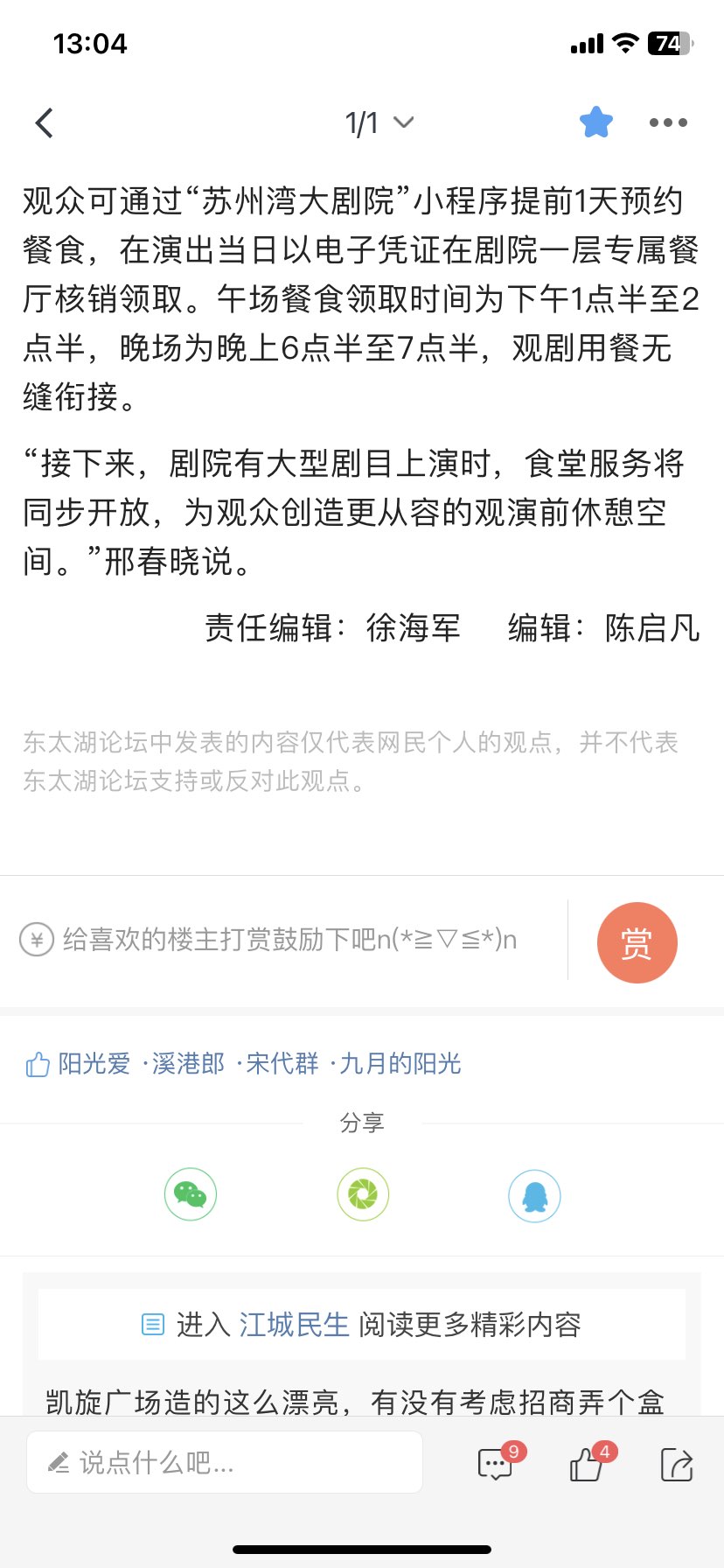Viewport: 724px width, 1568px height.
Task: Share the post to QQ
Action: (x=534, y=1195)
